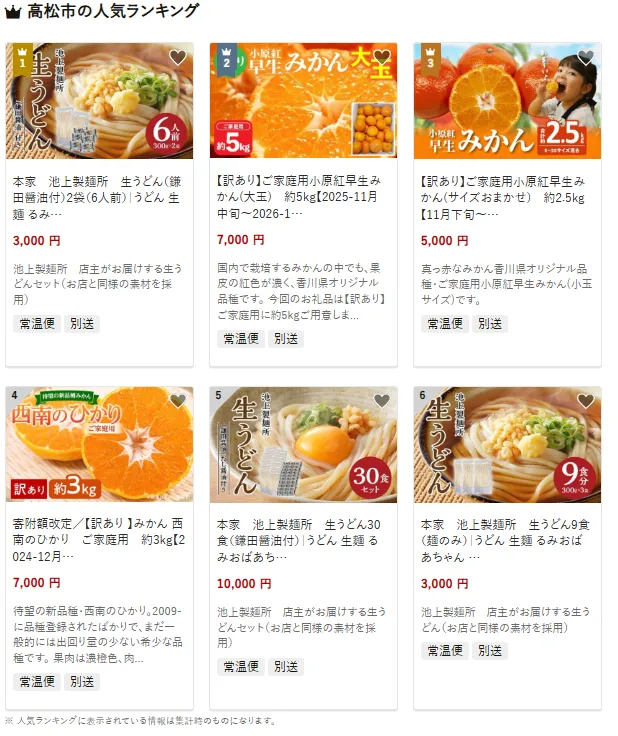Favorite the rank 1 udon 6-serving item
This screenshot has width=618, height=736.
coord(177,58)
